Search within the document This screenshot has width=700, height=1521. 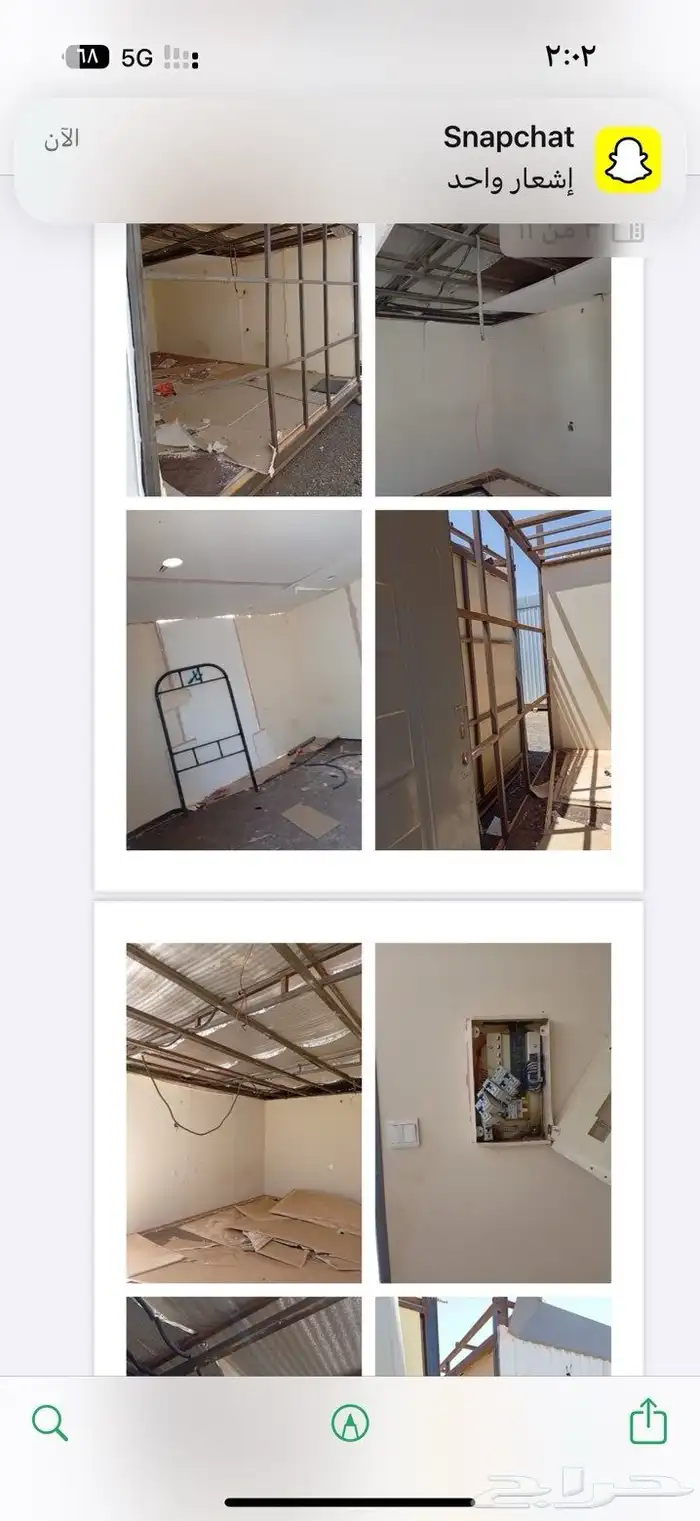(x=49, y=1421)
